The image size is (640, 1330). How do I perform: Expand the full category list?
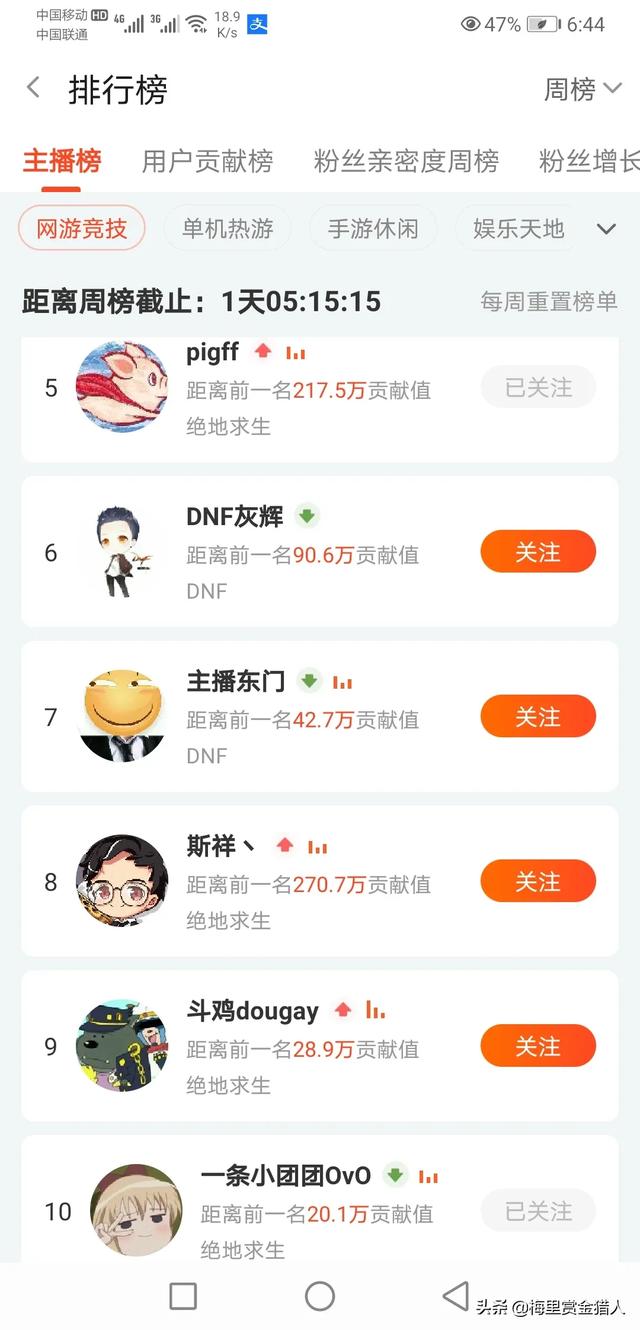[606, 229]
